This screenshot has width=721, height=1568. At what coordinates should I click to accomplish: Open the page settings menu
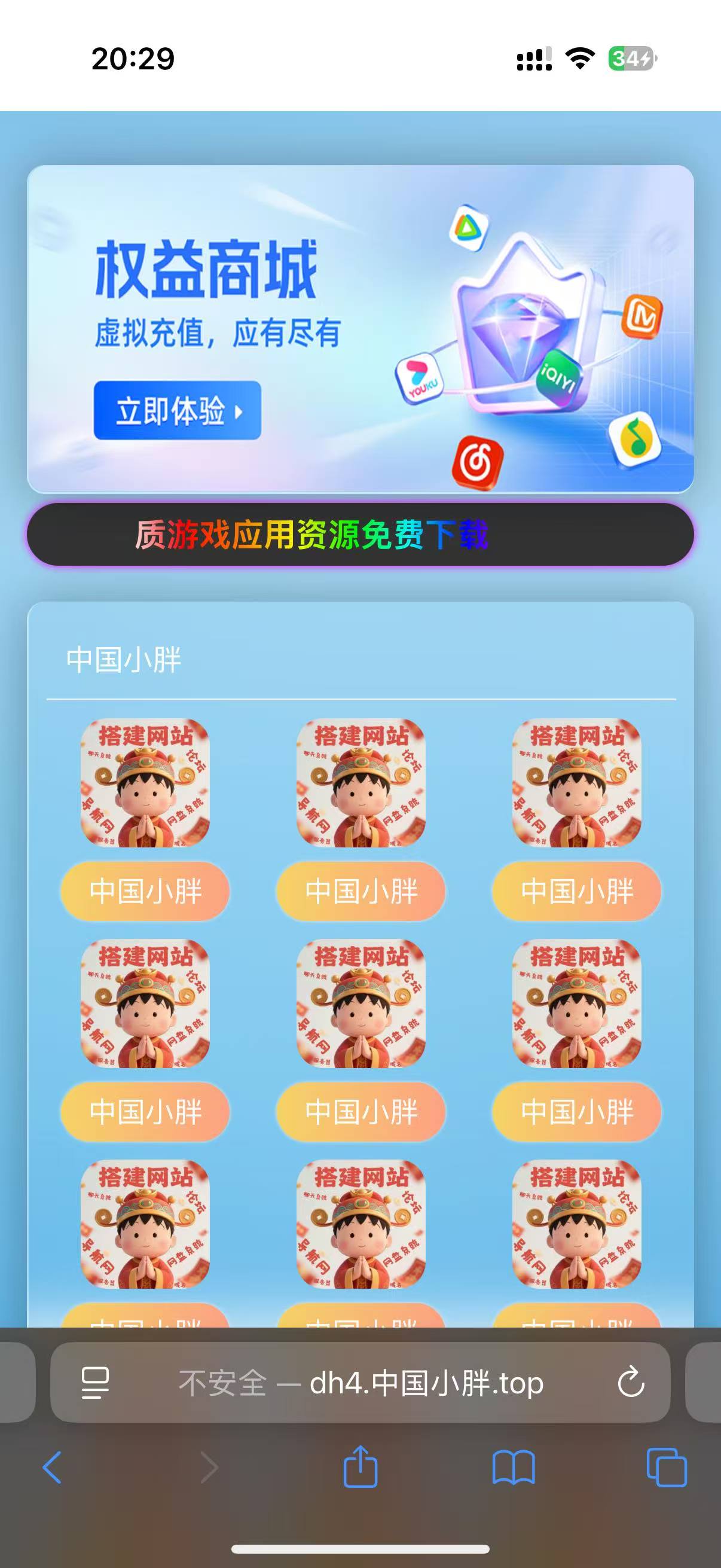(x=96, y=1383)
